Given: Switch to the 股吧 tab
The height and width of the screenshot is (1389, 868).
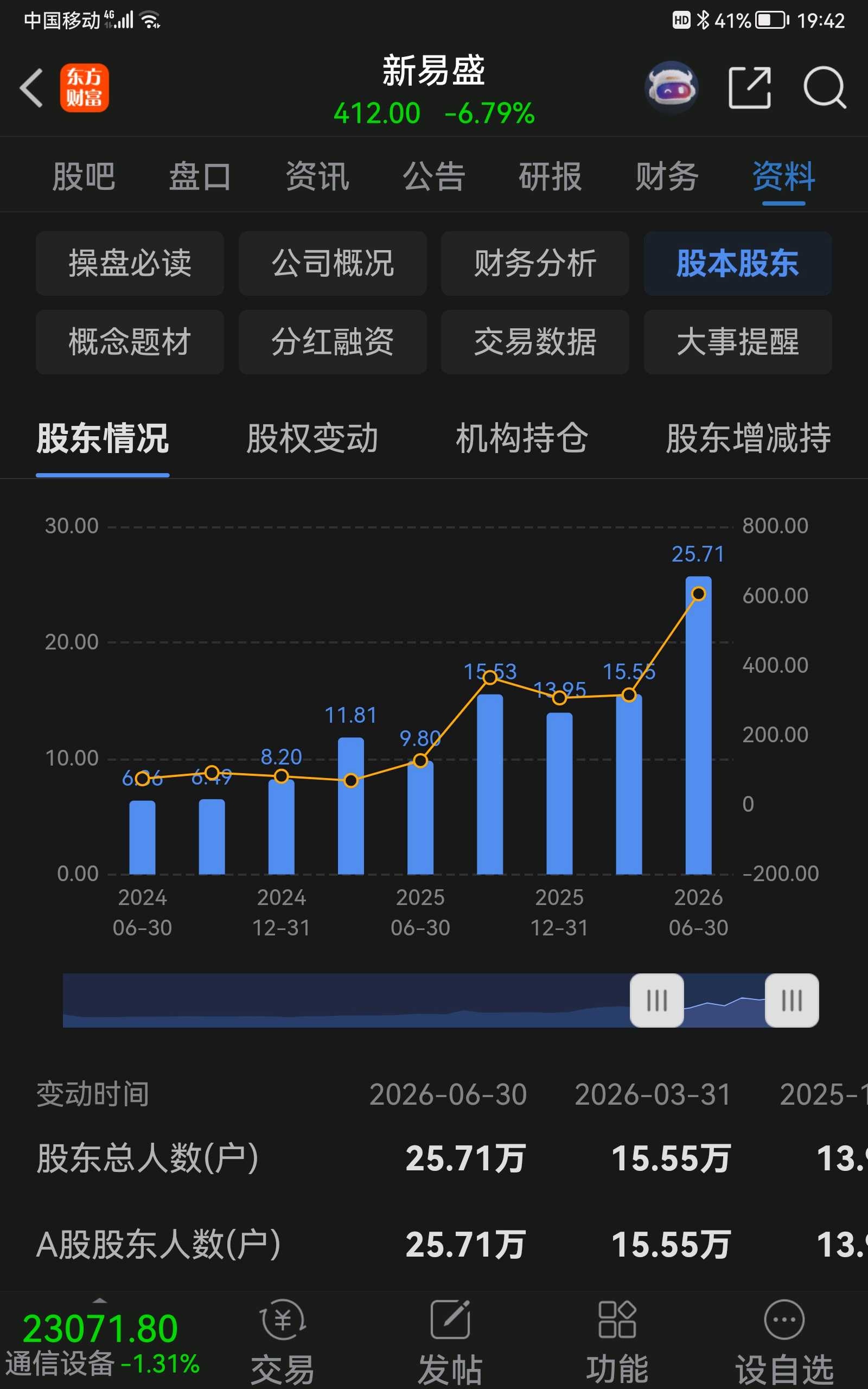Looking at the screenshot, I should pos(84,176).
